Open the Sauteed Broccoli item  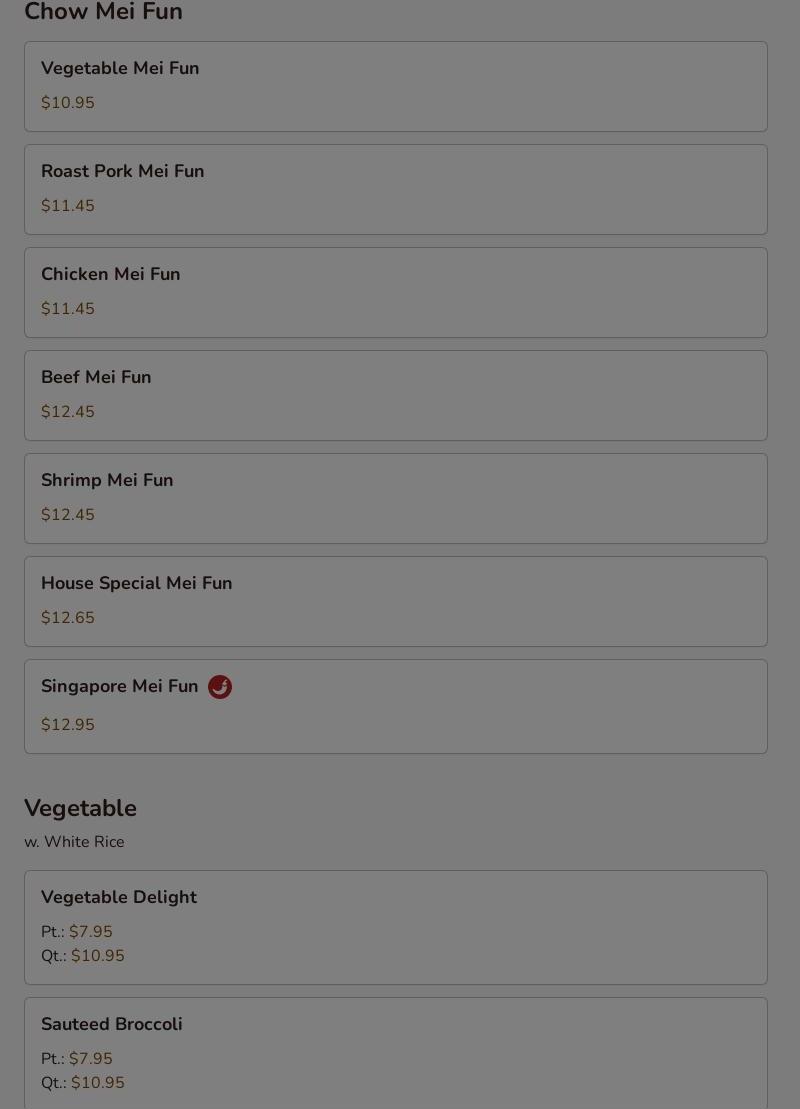tap(395, 1052)
